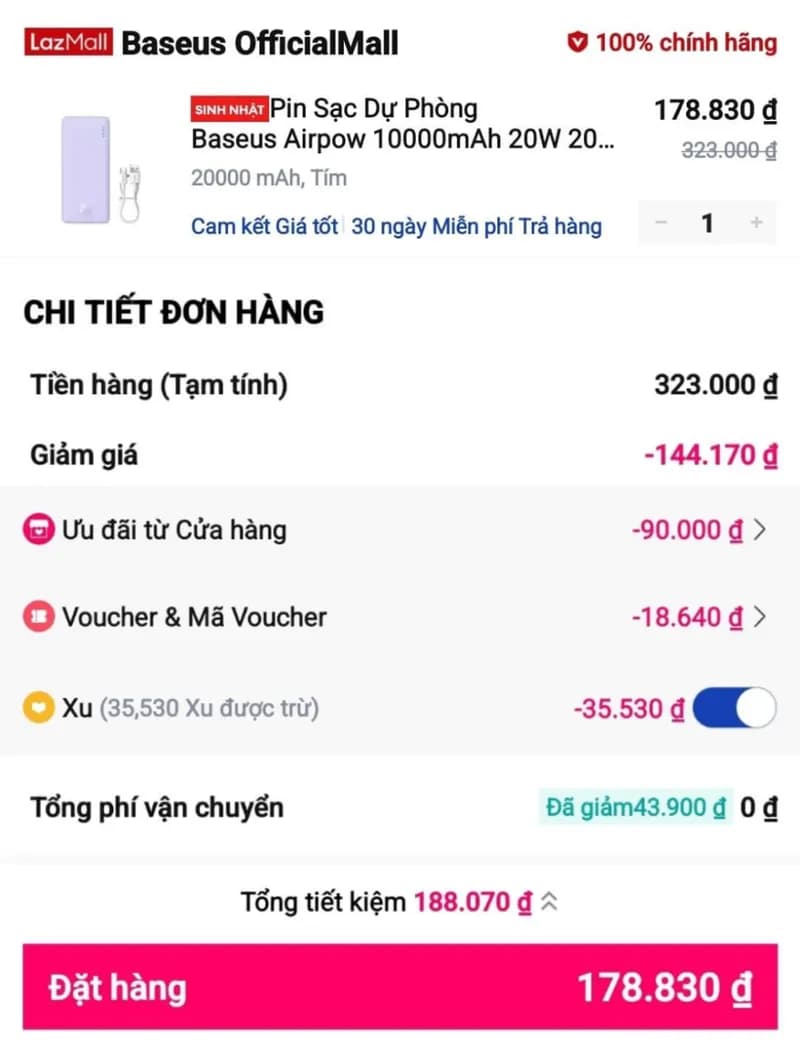Disable the Xu coin redemption toggle
The width and height of the screenshot is (800, 1050).
735,707
